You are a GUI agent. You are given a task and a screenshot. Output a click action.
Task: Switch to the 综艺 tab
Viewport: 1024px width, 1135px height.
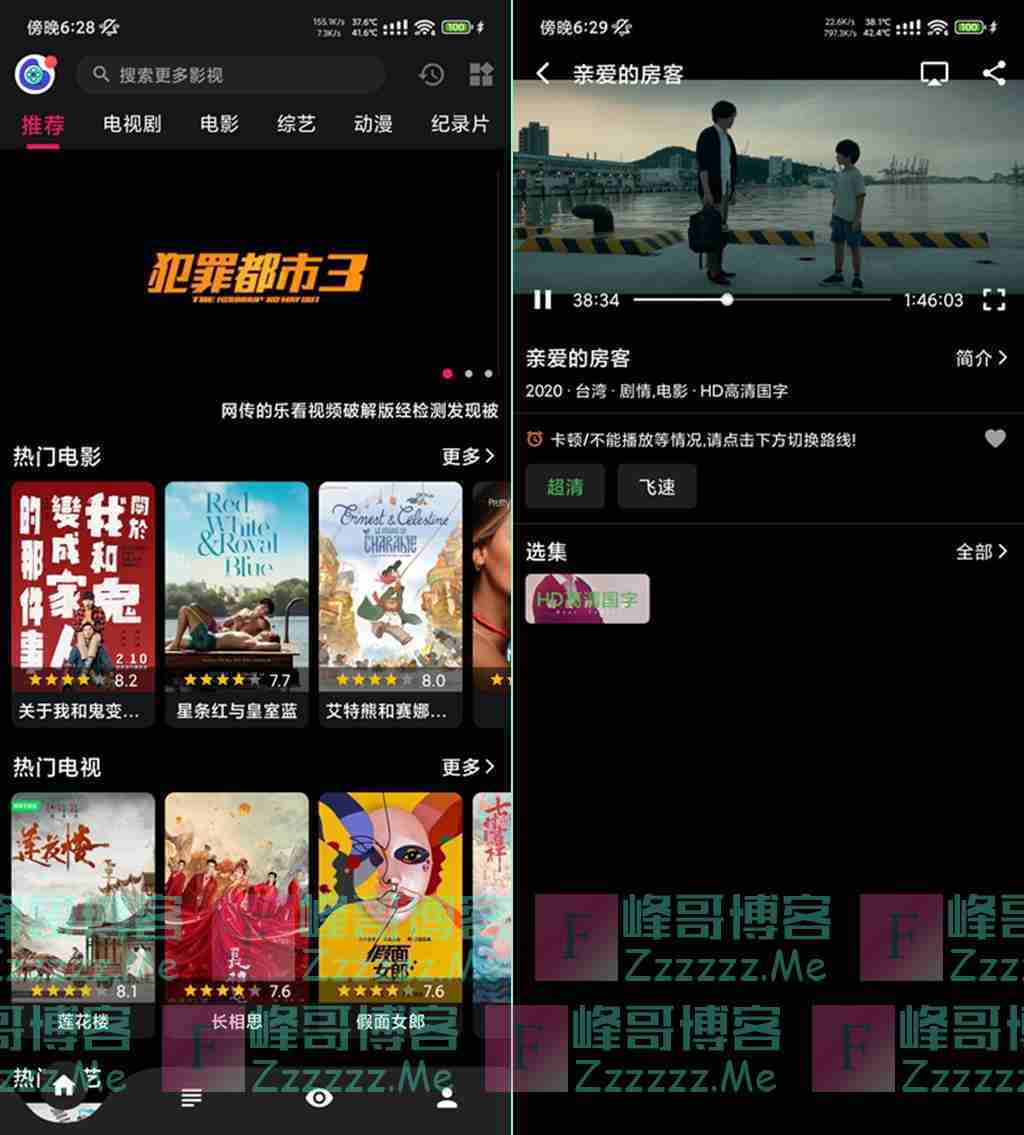click(296, 124)
